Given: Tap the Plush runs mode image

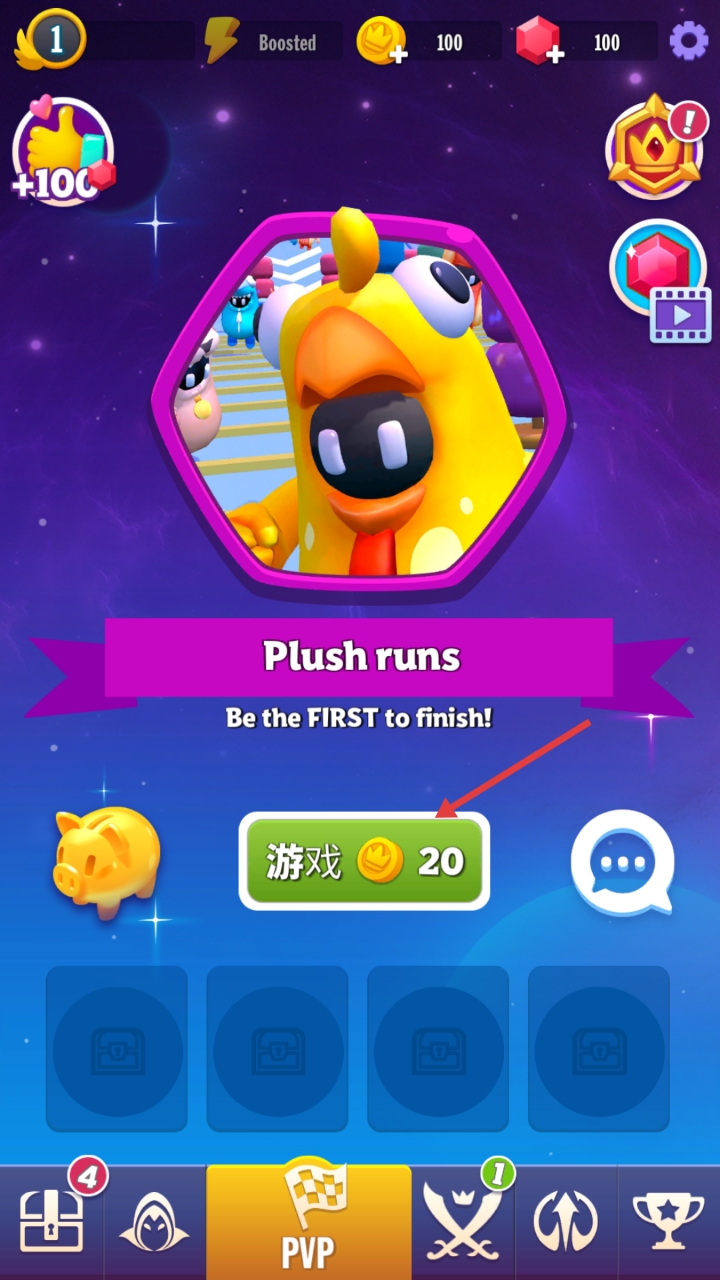Looking at the screenshot, I should [x=358, y=400].
